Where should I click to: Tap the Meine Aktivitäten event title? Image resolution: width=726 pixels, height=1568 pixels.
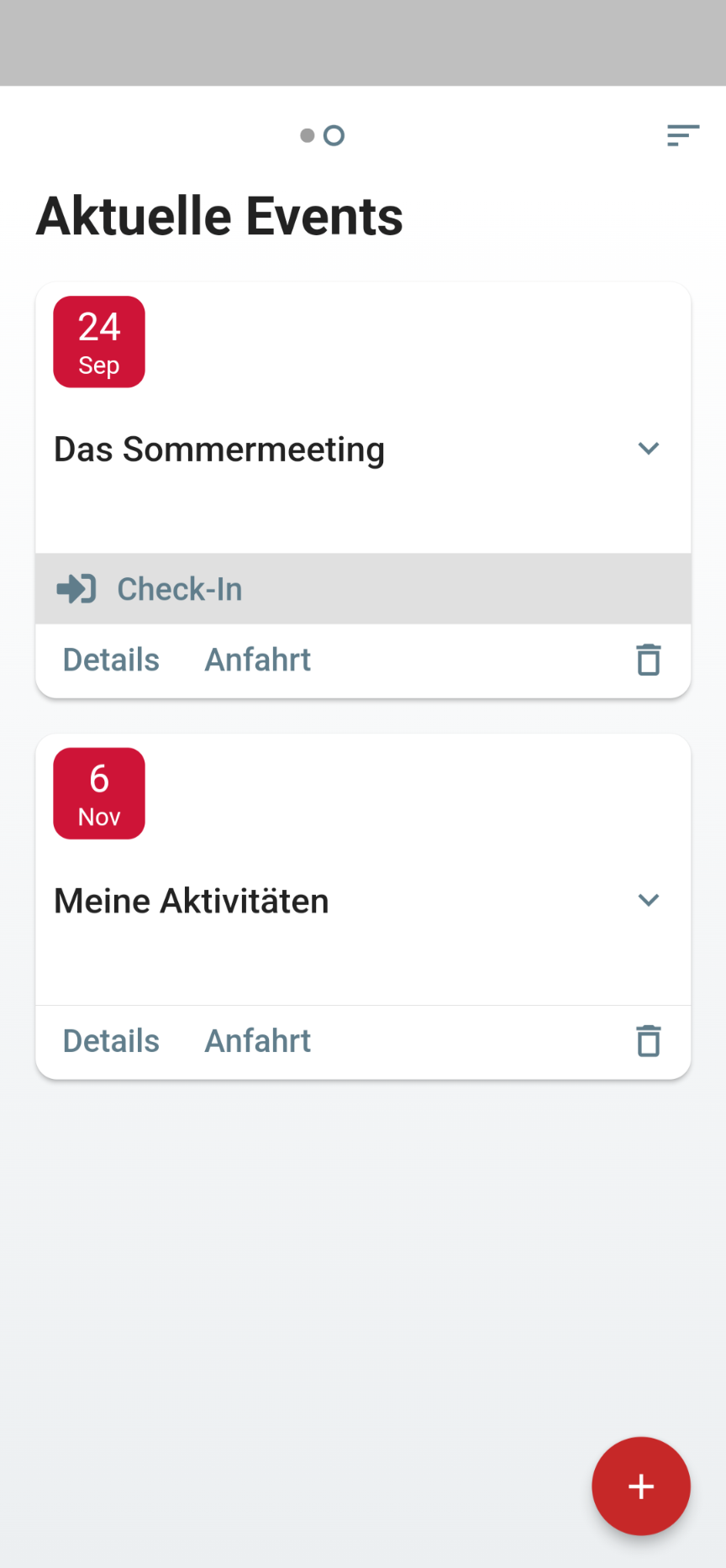191,899
